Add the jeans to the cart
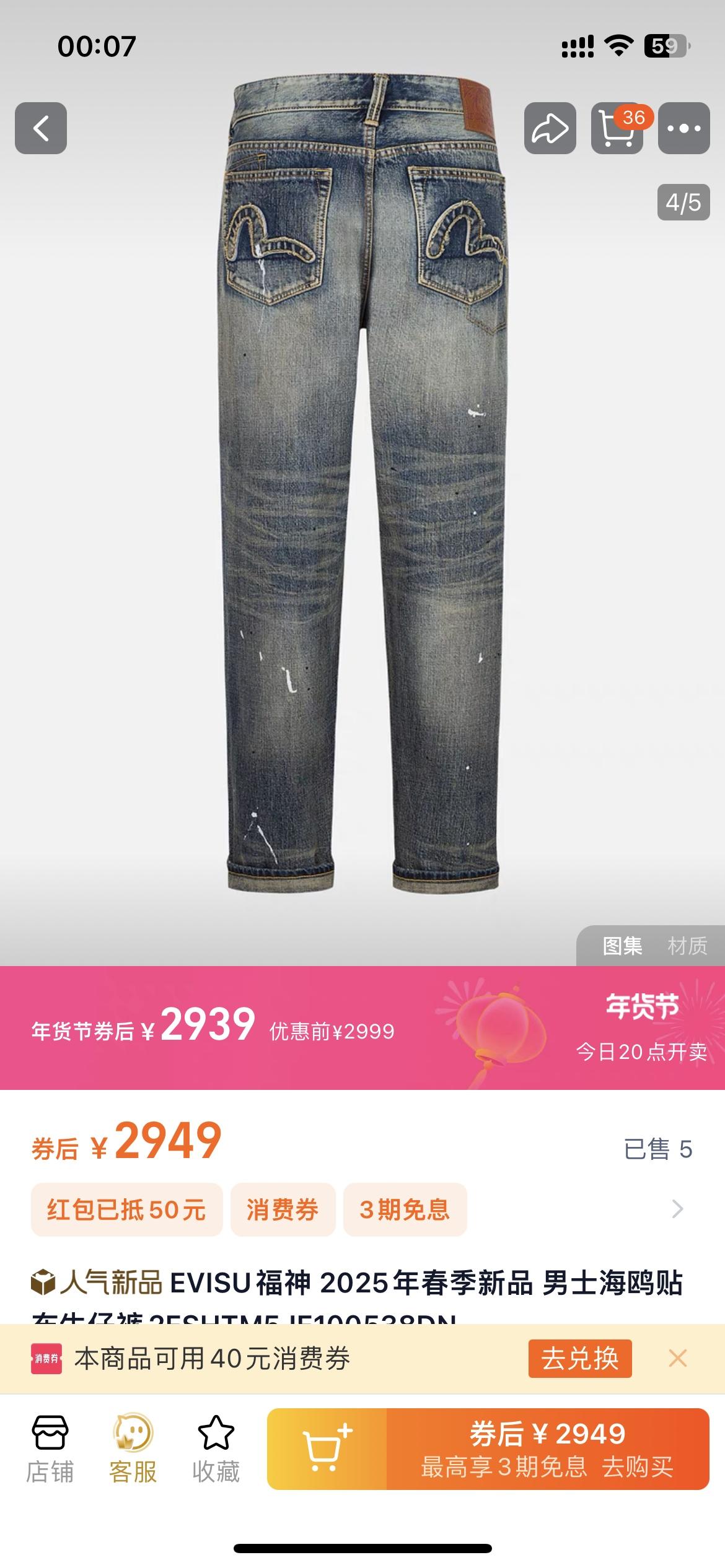725x1568 pixels. (x=327, y=1449)
